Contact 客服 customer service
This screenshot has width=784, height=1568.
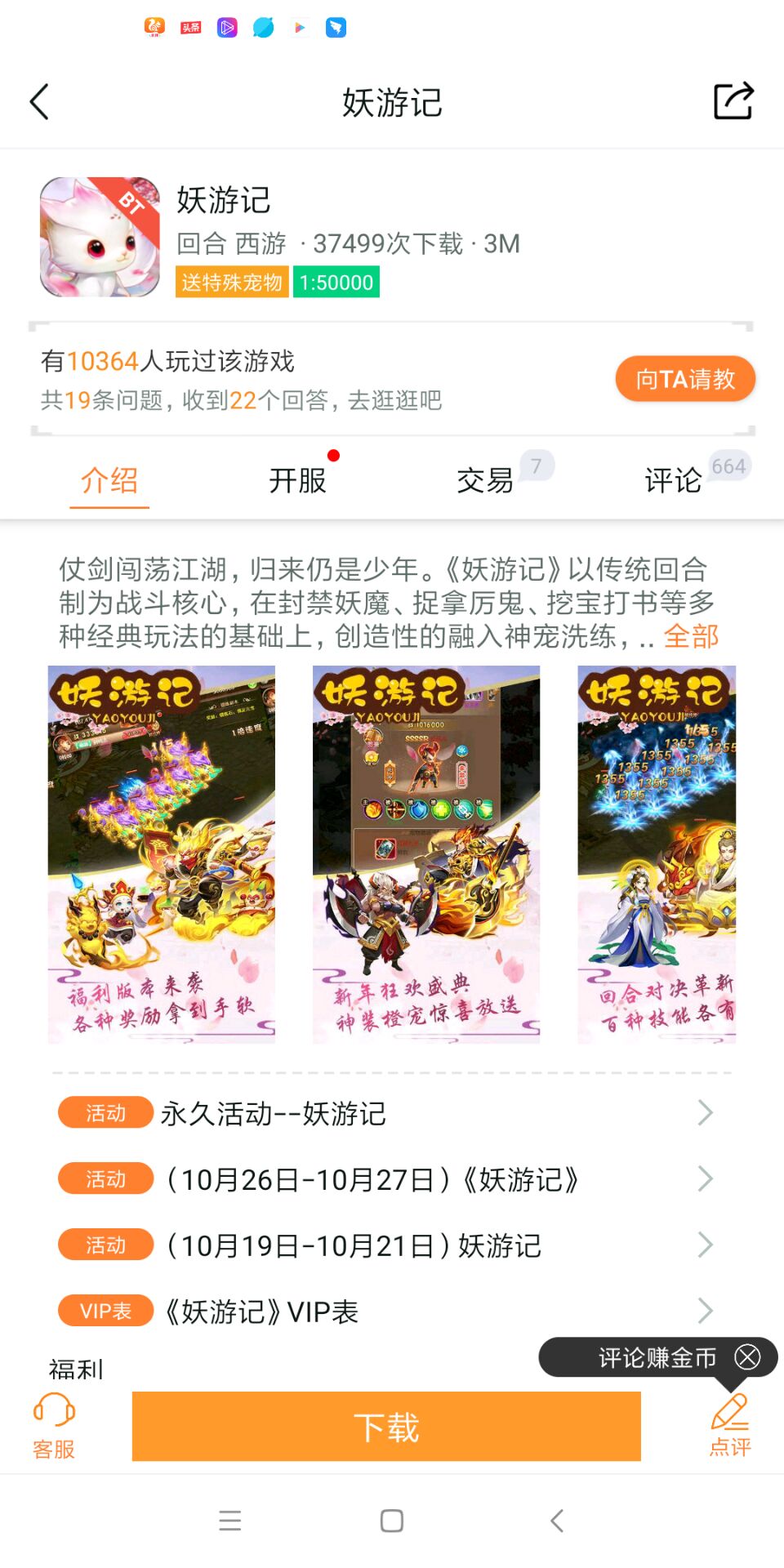coord(54,1427)
